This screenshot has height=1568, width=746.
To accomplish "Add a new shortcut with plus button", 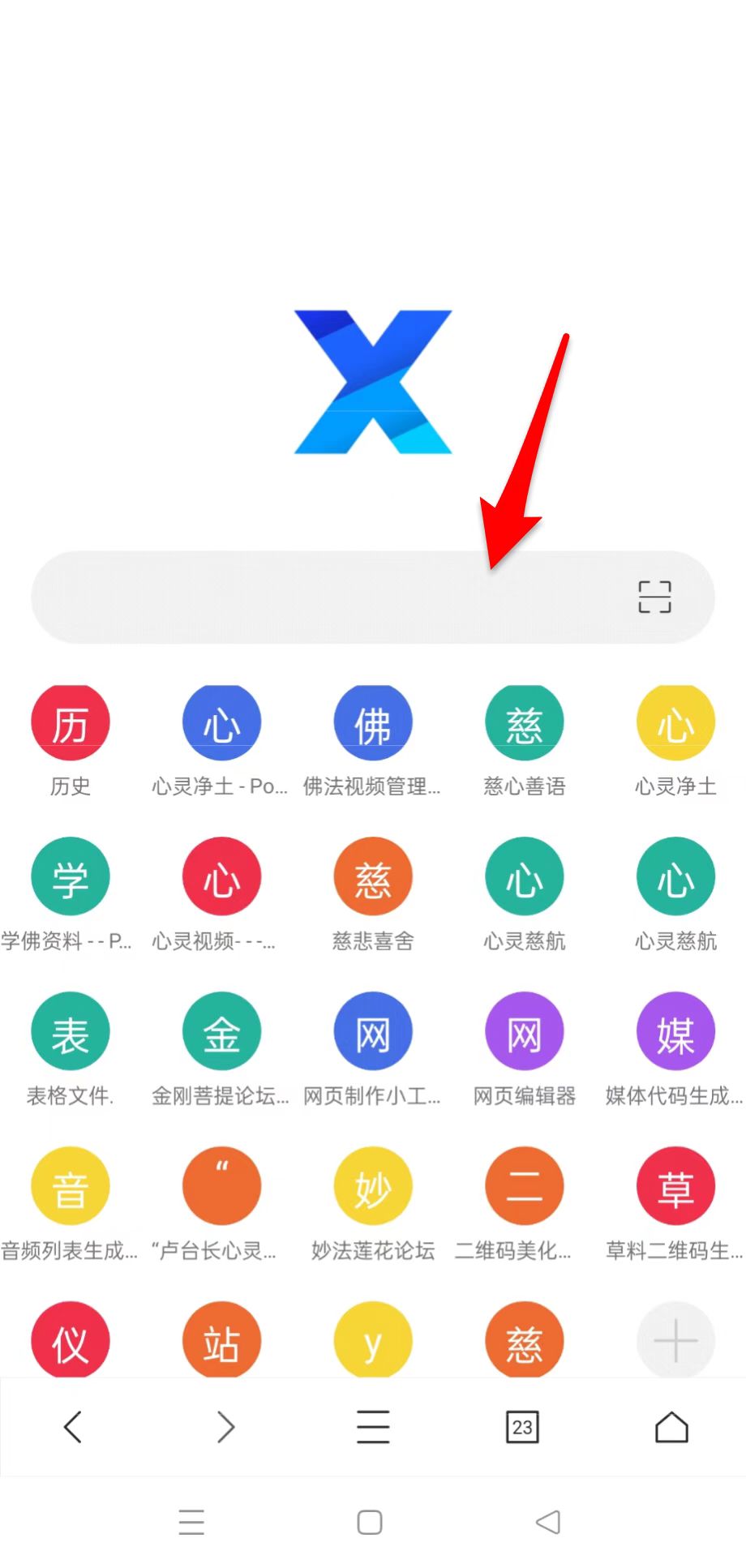I will (x=675, y=1339).
